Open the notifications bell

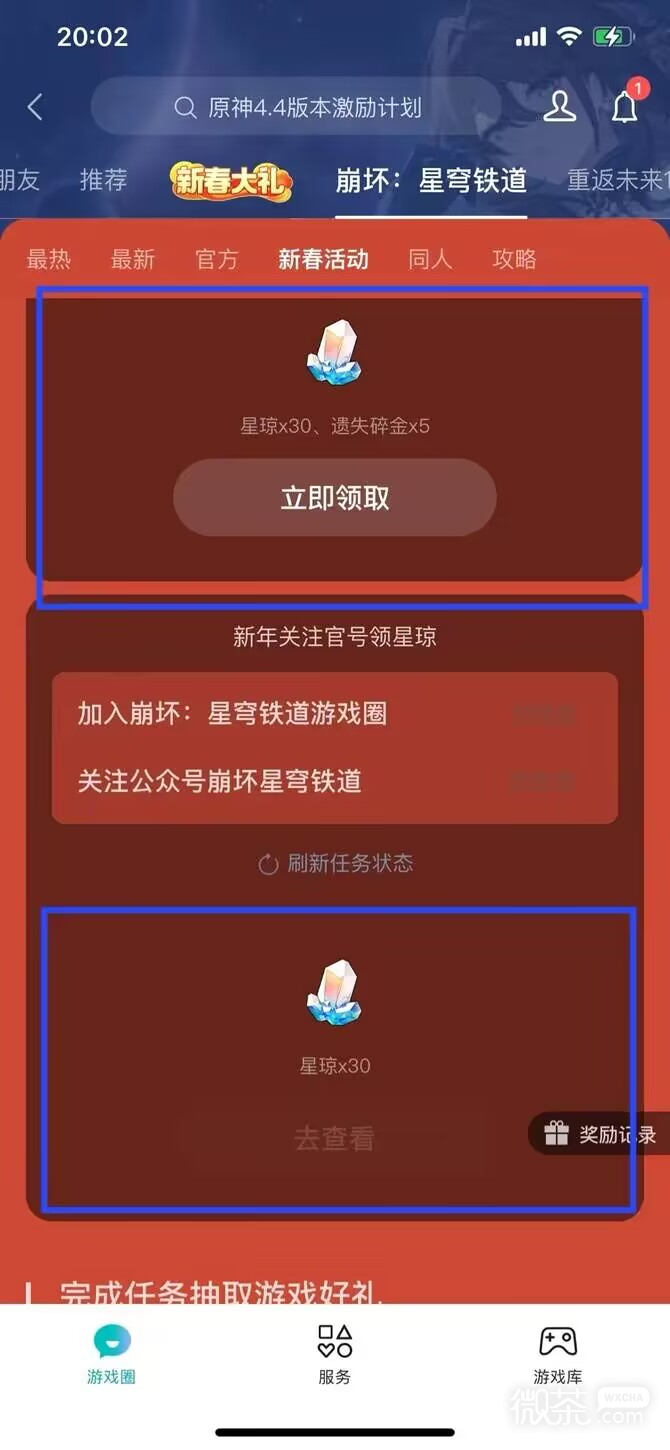click(625, 105)
